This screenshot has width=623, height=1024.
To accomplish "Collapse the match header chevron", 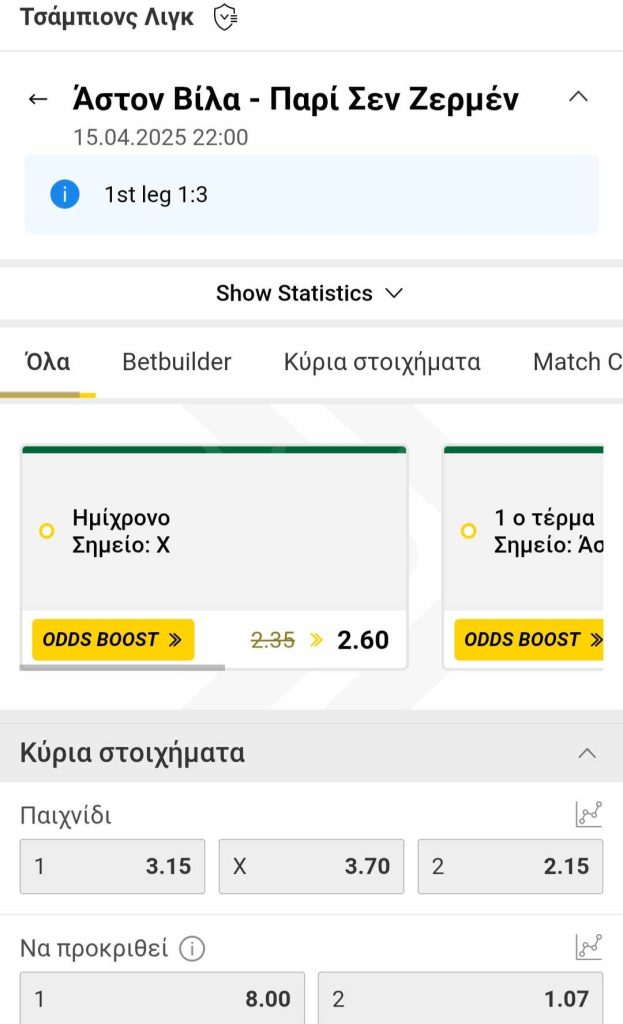I will 578,97.
